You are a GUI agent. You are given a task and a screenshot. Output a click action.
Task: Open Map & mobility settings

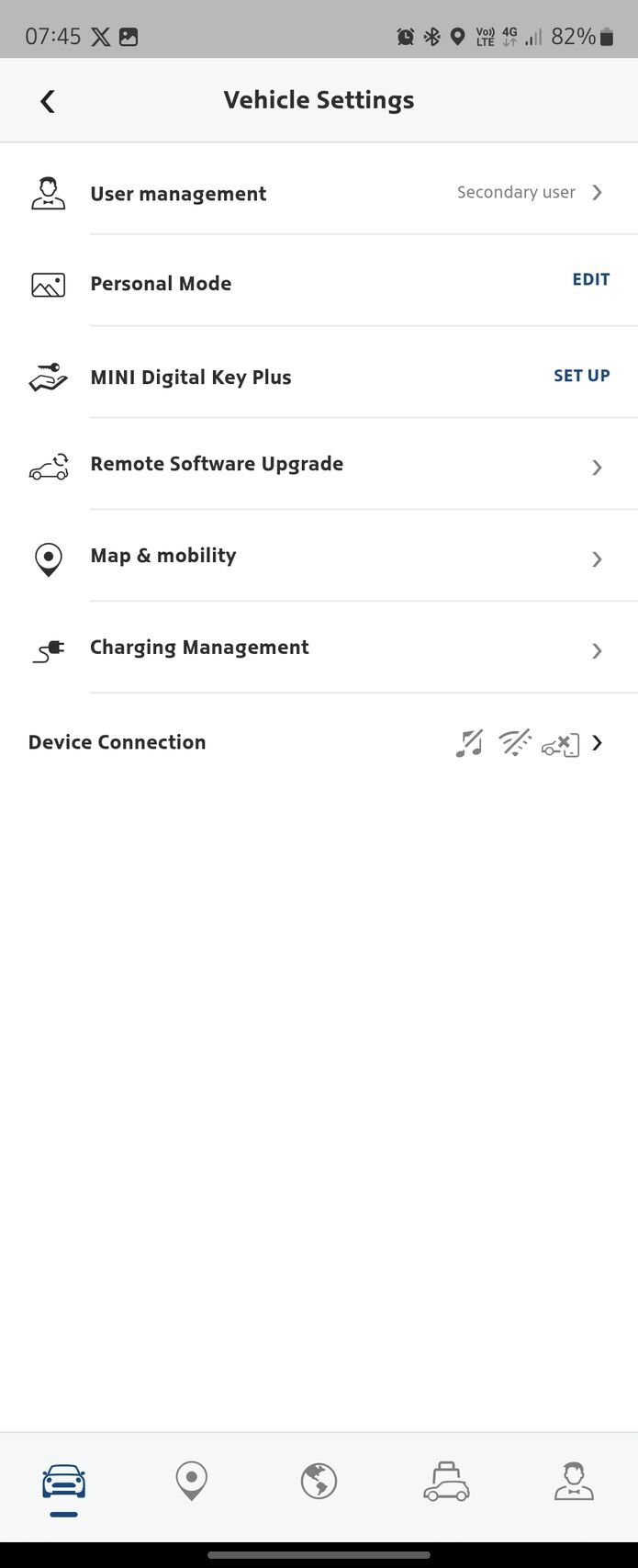pyautogui.click(x=319, y=557)
